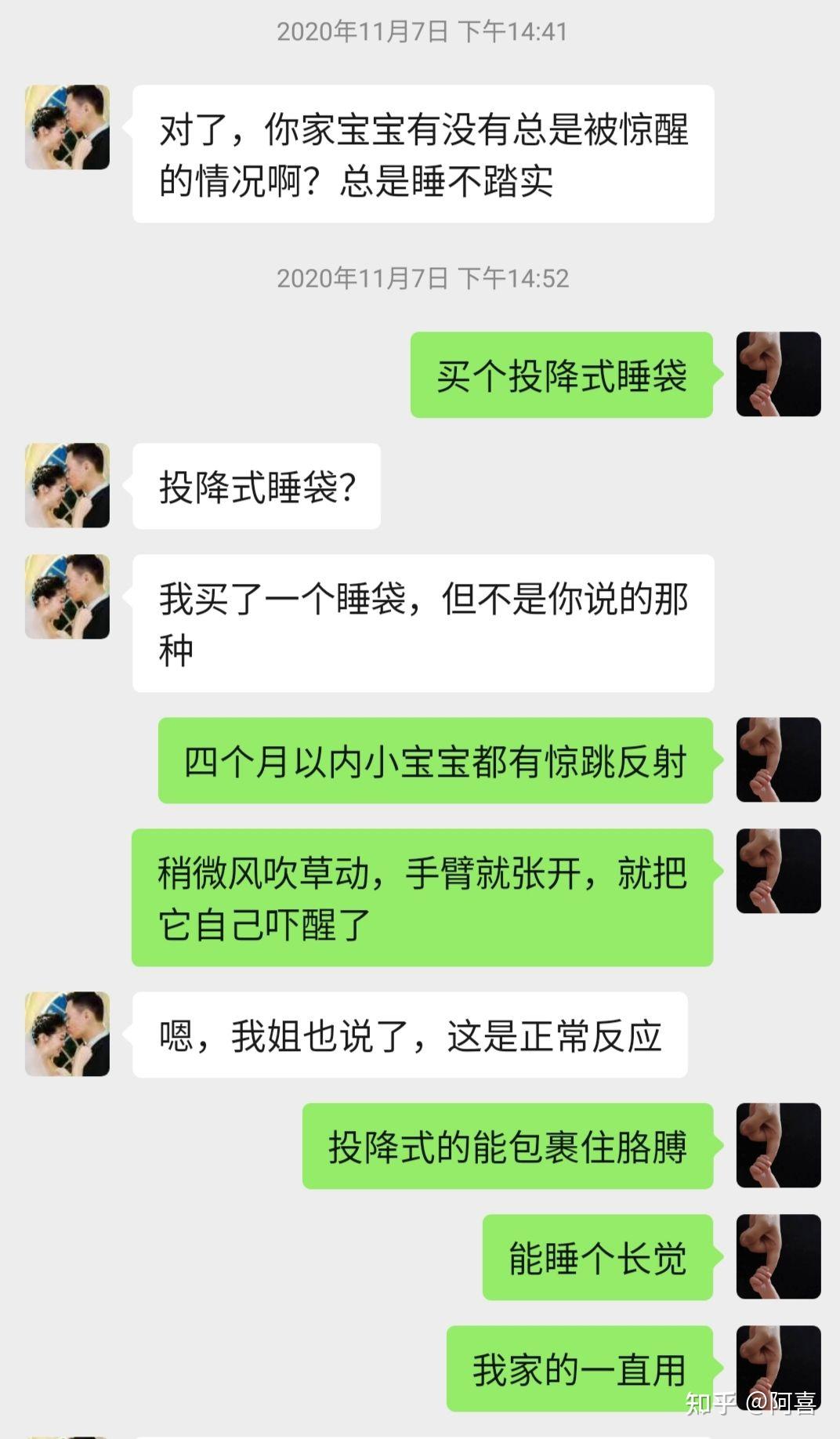Tap avatar next to '投降式的能包裹住胳膊'
This screenshot has width=840, height=1439.
coord(778,1145)
